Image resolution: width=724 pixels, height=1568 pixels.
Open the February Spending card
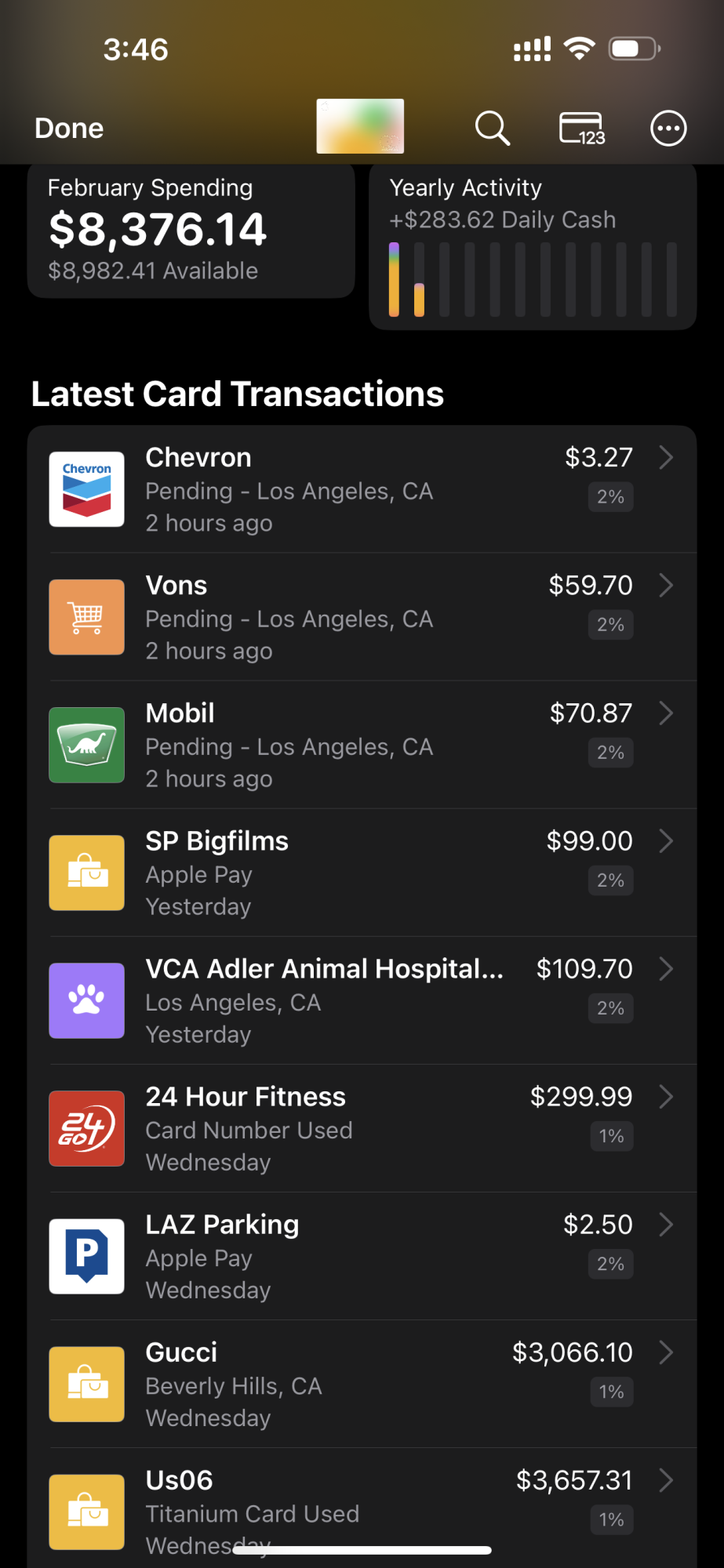(191, 230)
